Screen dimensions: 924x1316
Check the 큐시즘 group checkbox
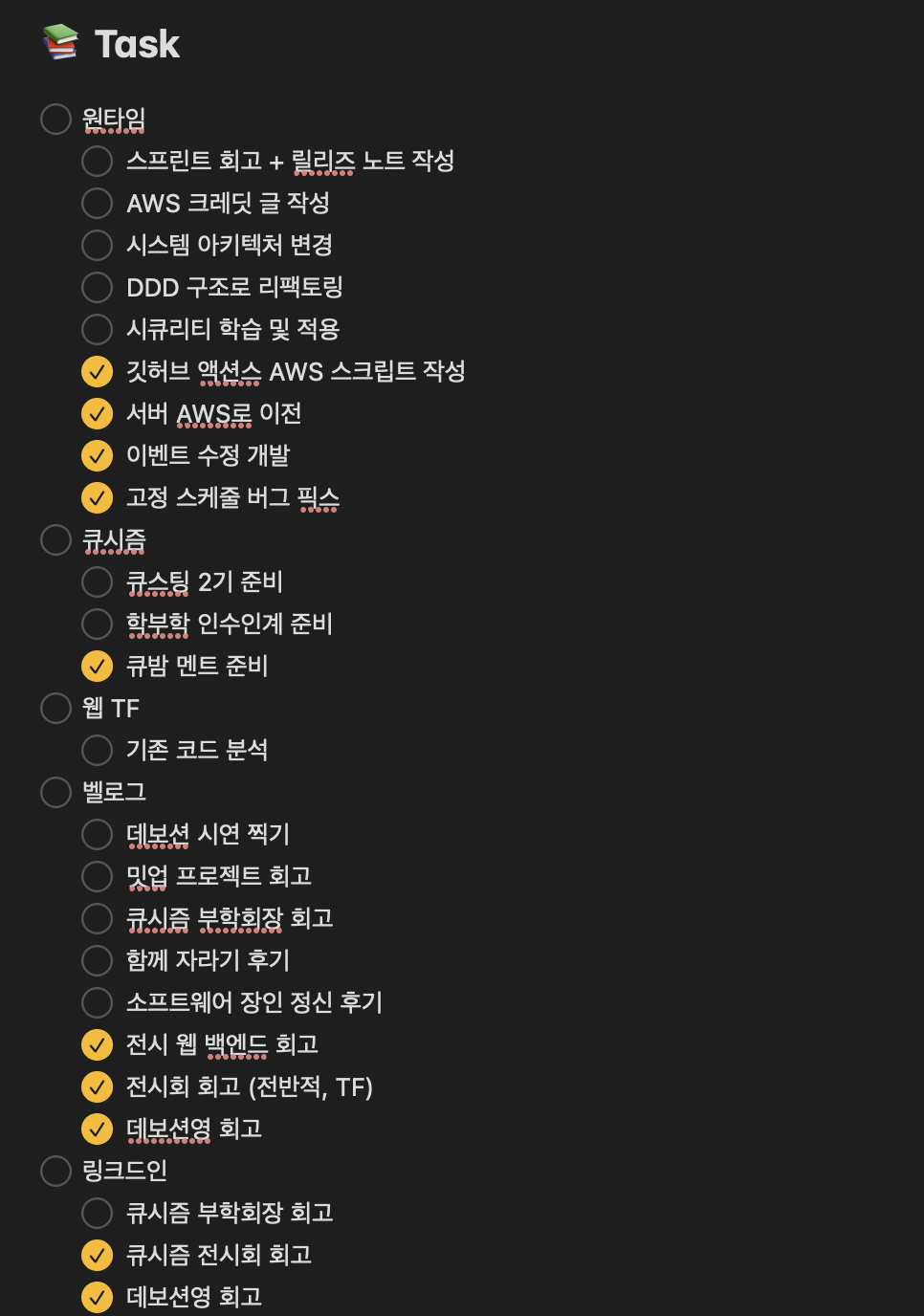coord(55,539)
